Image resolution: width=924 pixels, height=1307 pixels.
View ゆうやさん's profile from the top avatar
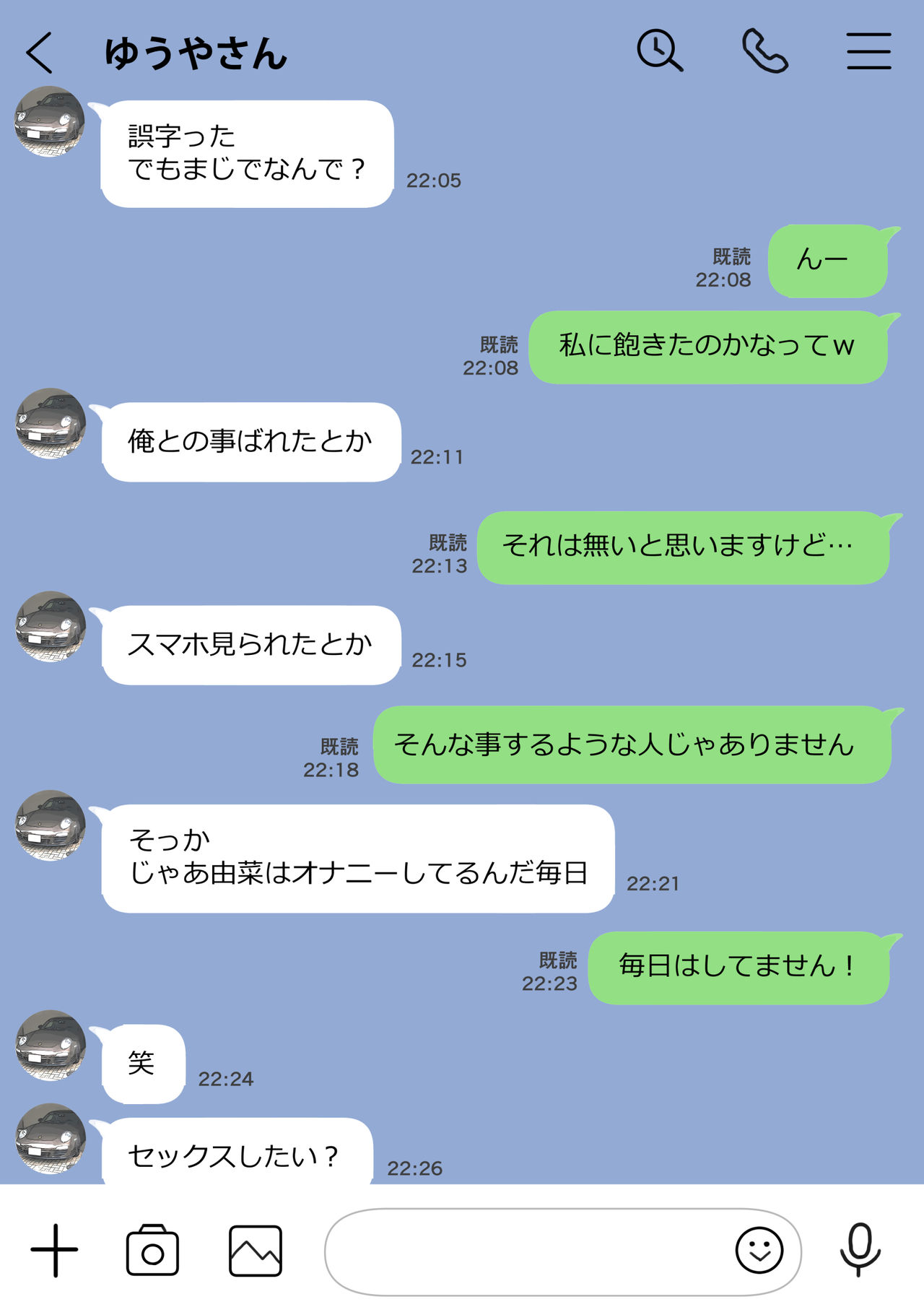50,121
